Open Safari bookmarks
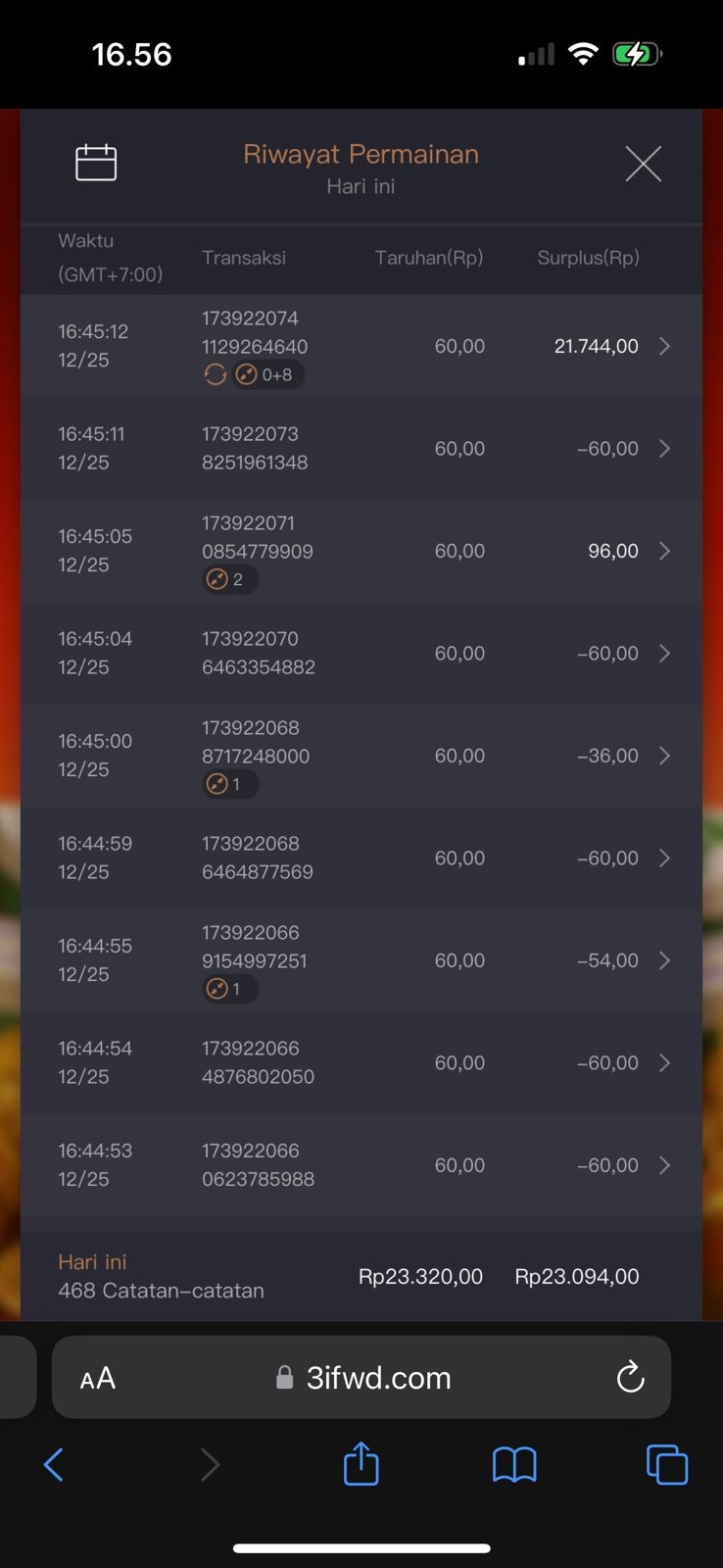The width and height of the screenshot is (723, 1568). click(x=514, y=1465)
